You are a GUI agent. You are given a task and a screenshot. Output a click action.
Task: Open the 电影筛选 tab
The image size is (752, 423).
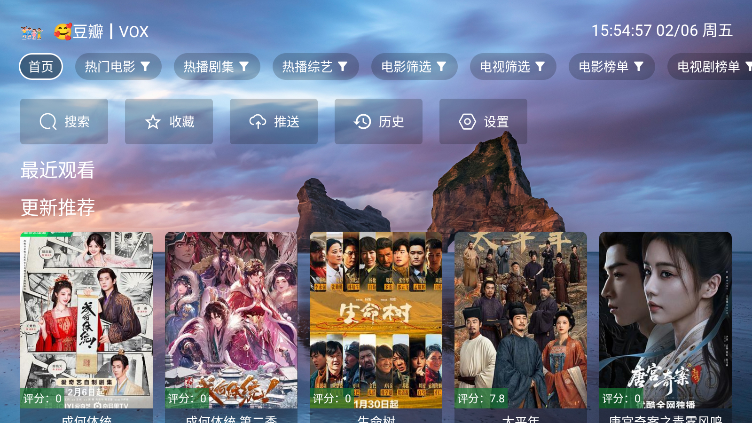point(414,67)
